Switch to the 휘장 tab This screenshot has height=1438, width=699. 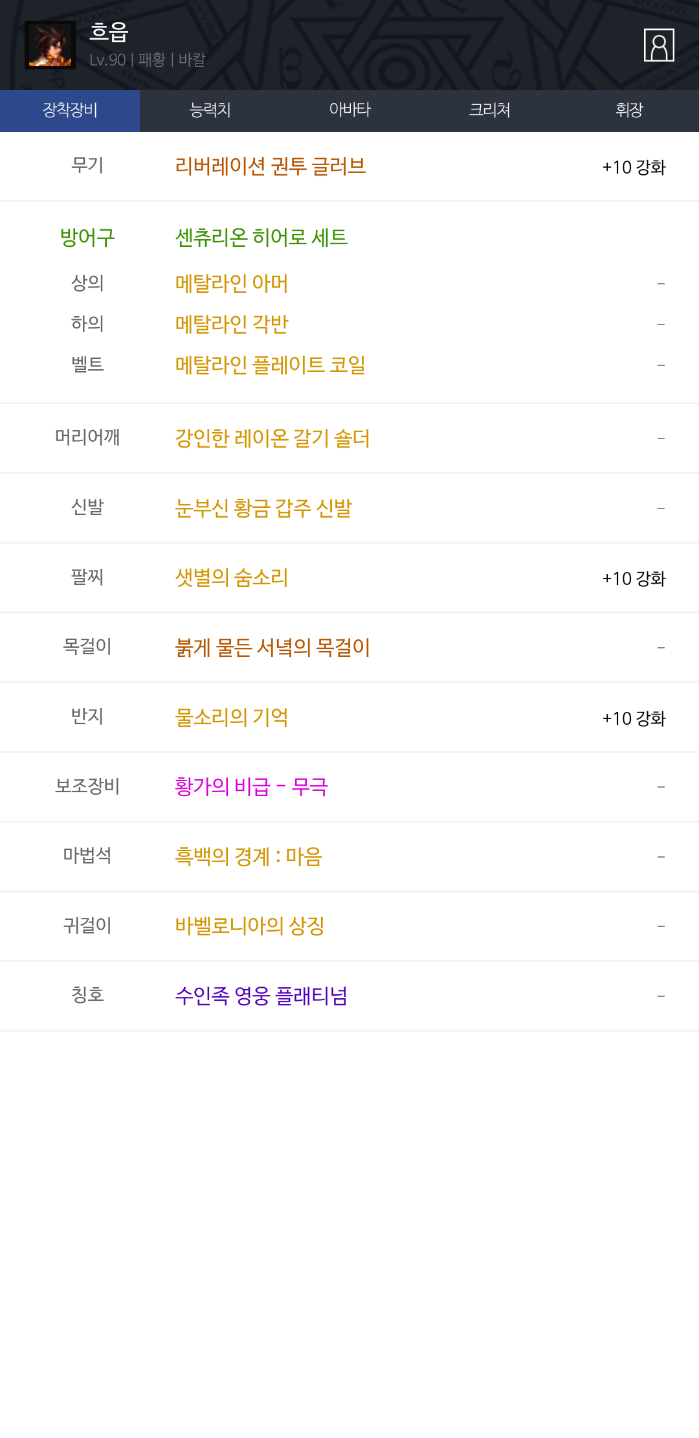tap(629, 110)
